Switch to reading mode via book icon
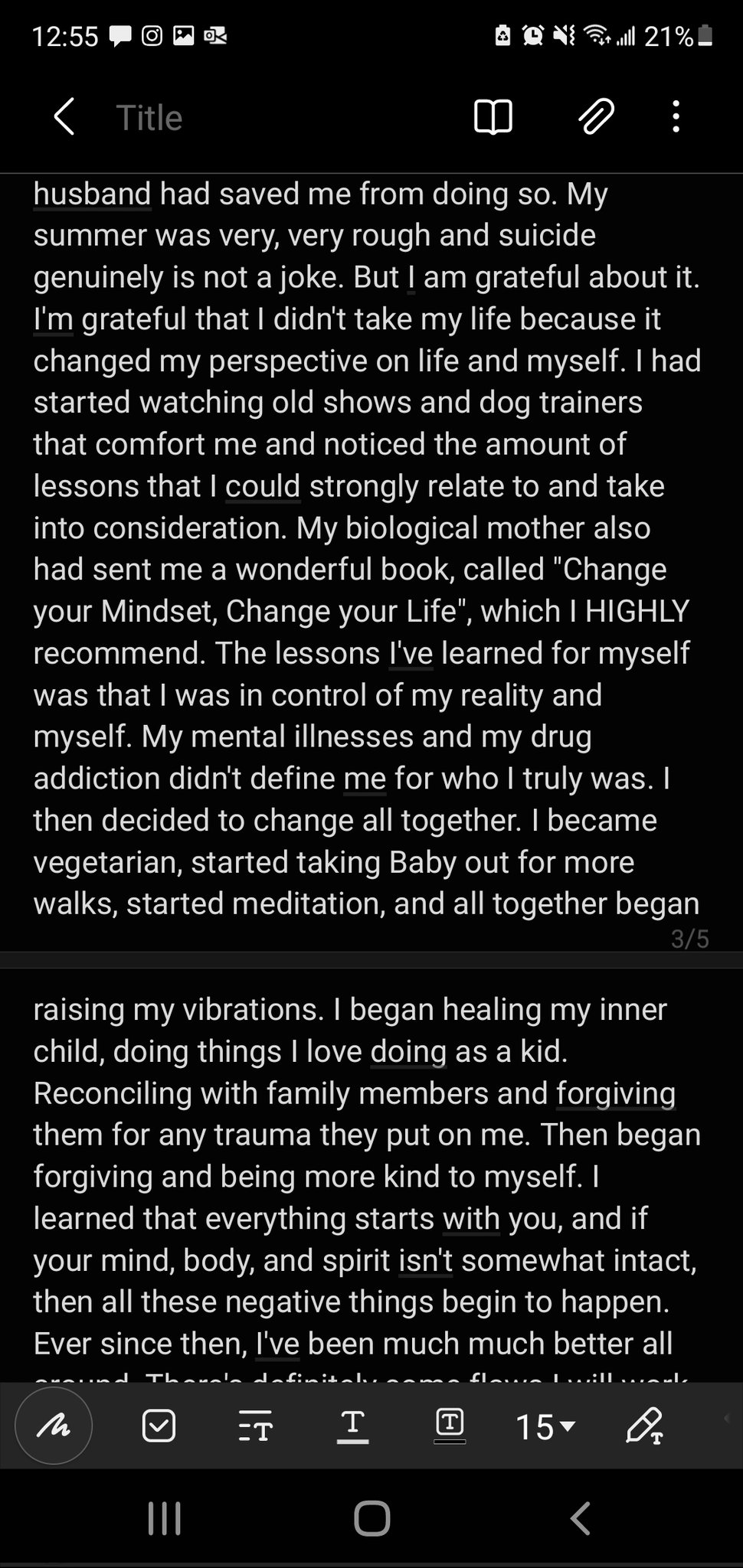This screenshot has height=1568, width=743. 493,117
